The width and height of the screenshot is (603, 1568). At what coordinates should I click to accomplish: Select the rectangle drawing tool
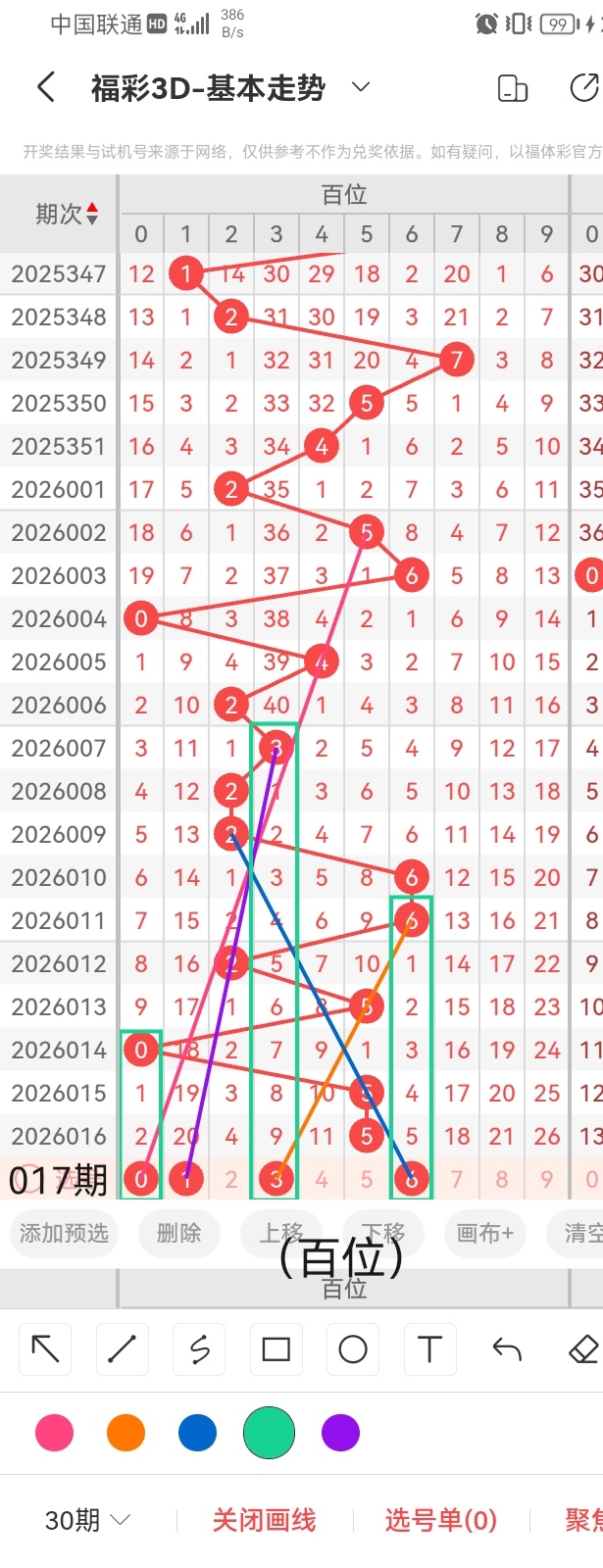point(276,1349)
